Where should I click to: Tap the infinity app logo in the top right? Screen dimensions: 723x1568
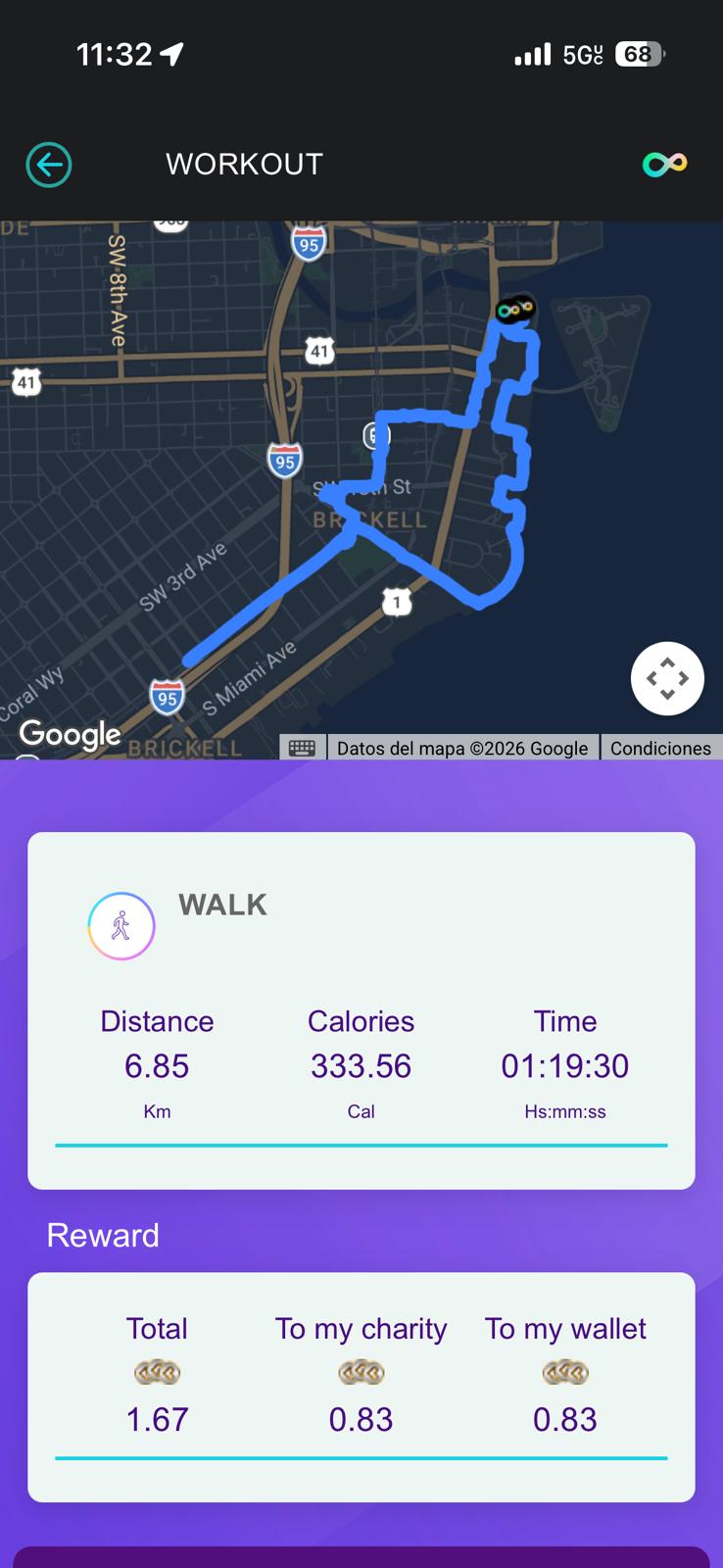click(665, 163)
